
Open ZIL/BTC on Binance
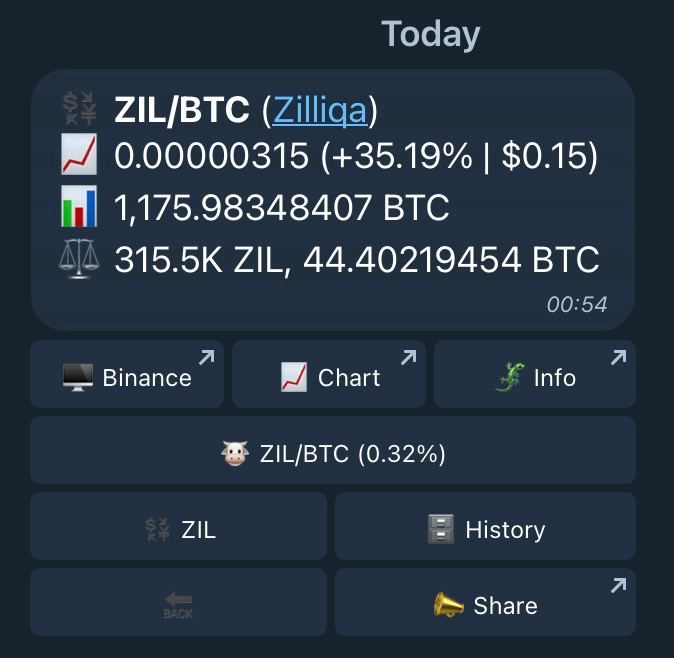click(127, 375)
